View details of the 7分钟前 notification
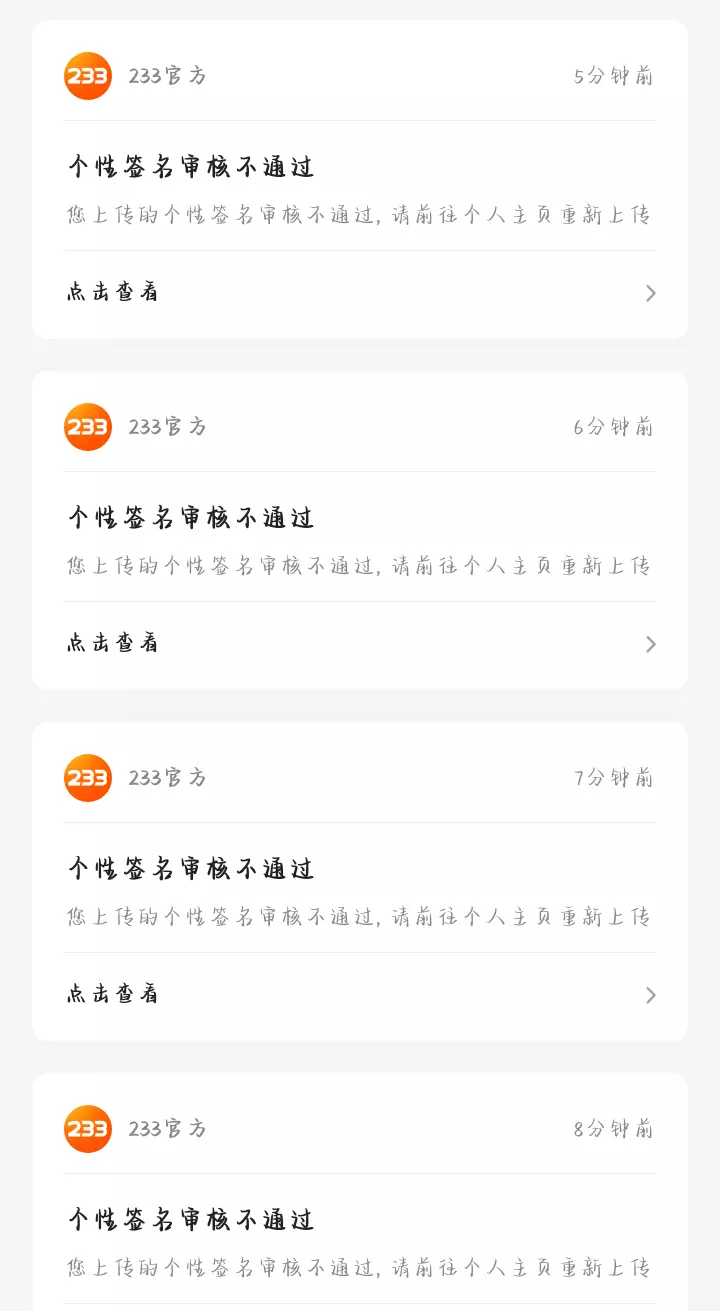Image resolution: width=720 pixels, height=1311 pixels. pos(112,995)
